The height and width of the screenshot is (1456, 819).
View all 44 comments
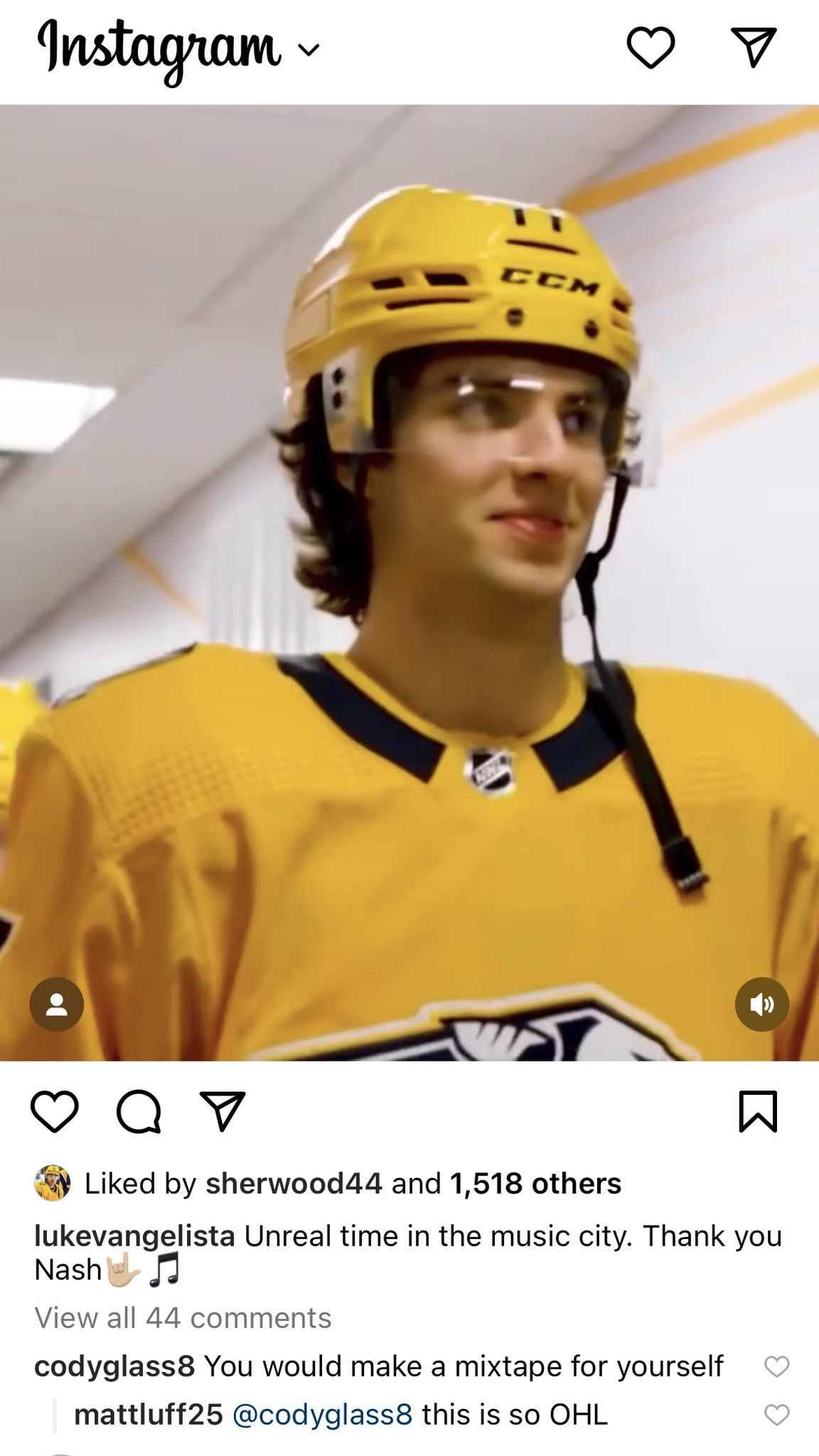(x=183, y=1318)
